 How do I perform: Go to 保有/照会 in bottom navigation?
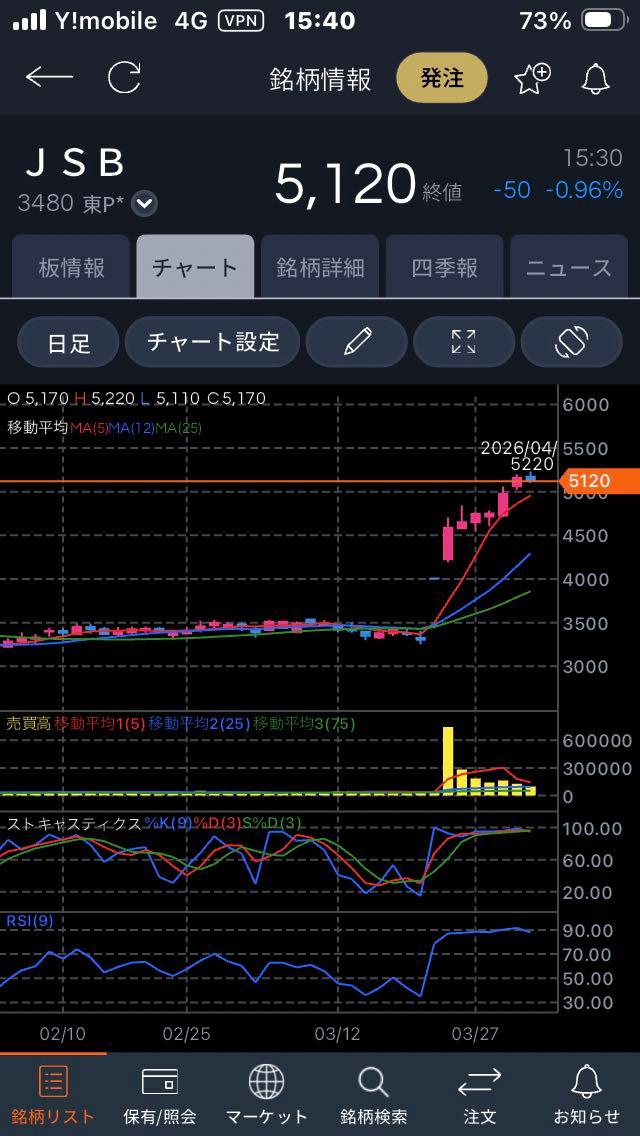[160, 1094]
